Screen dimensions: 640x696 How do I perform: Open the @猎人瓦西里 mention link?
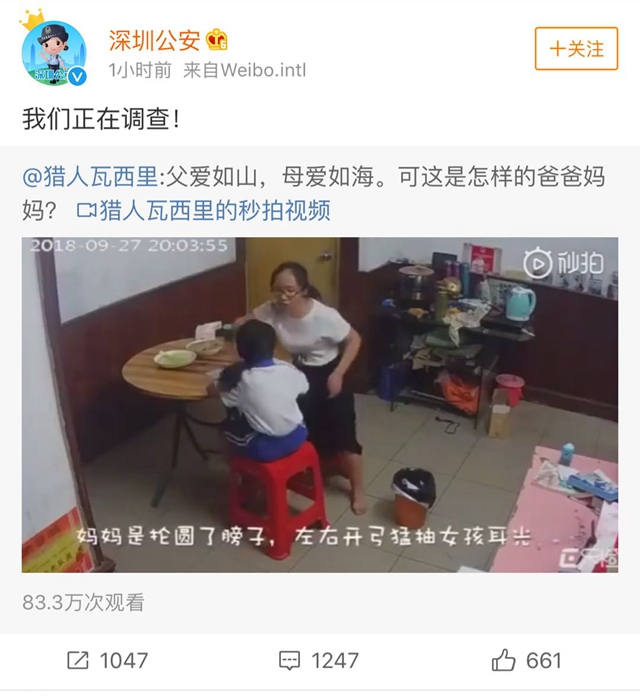pyautogui.click(x=89, y=178)
